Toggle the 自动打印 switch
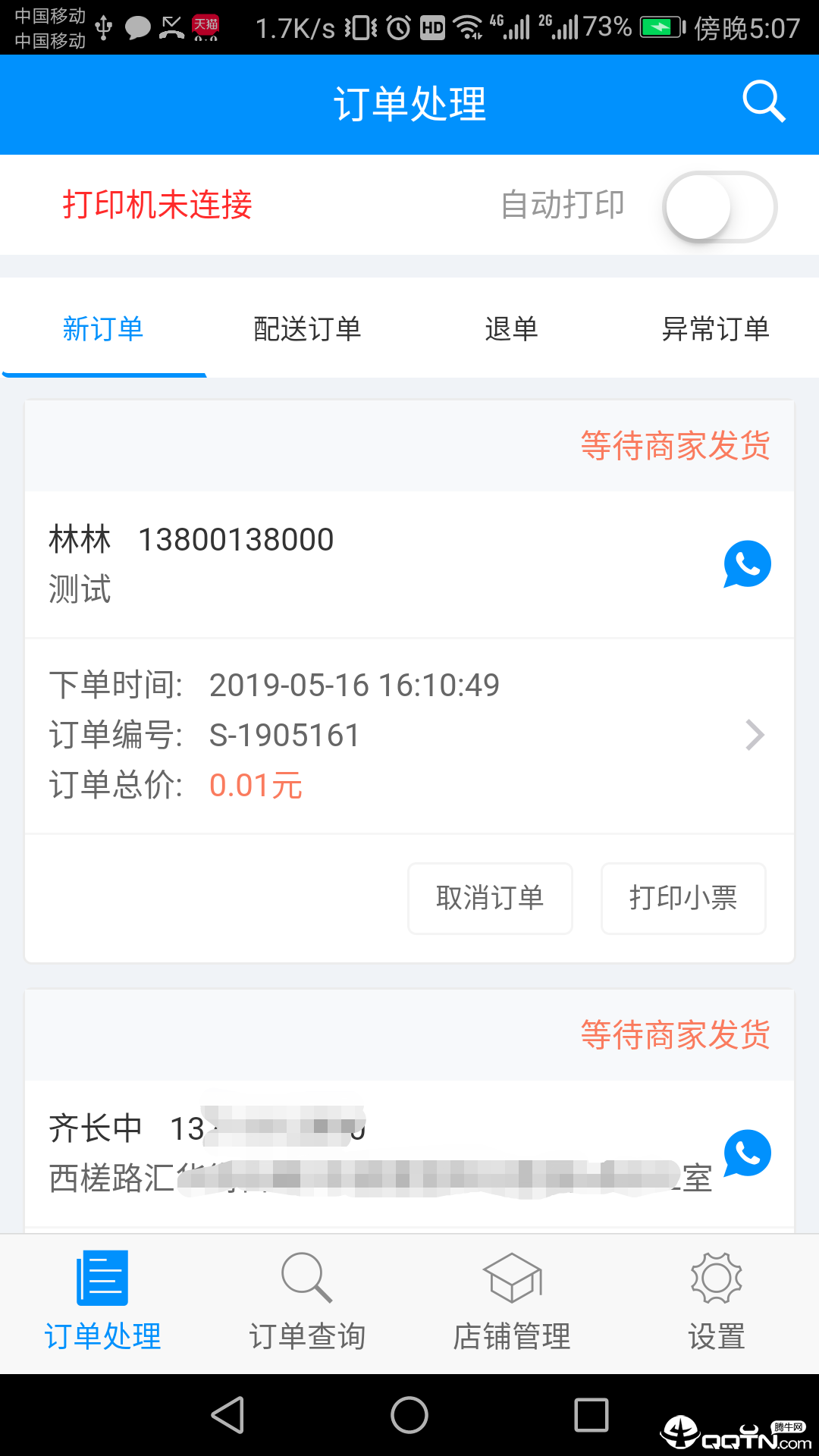The width and height of the screenshot is (819, 1456). 719,206
